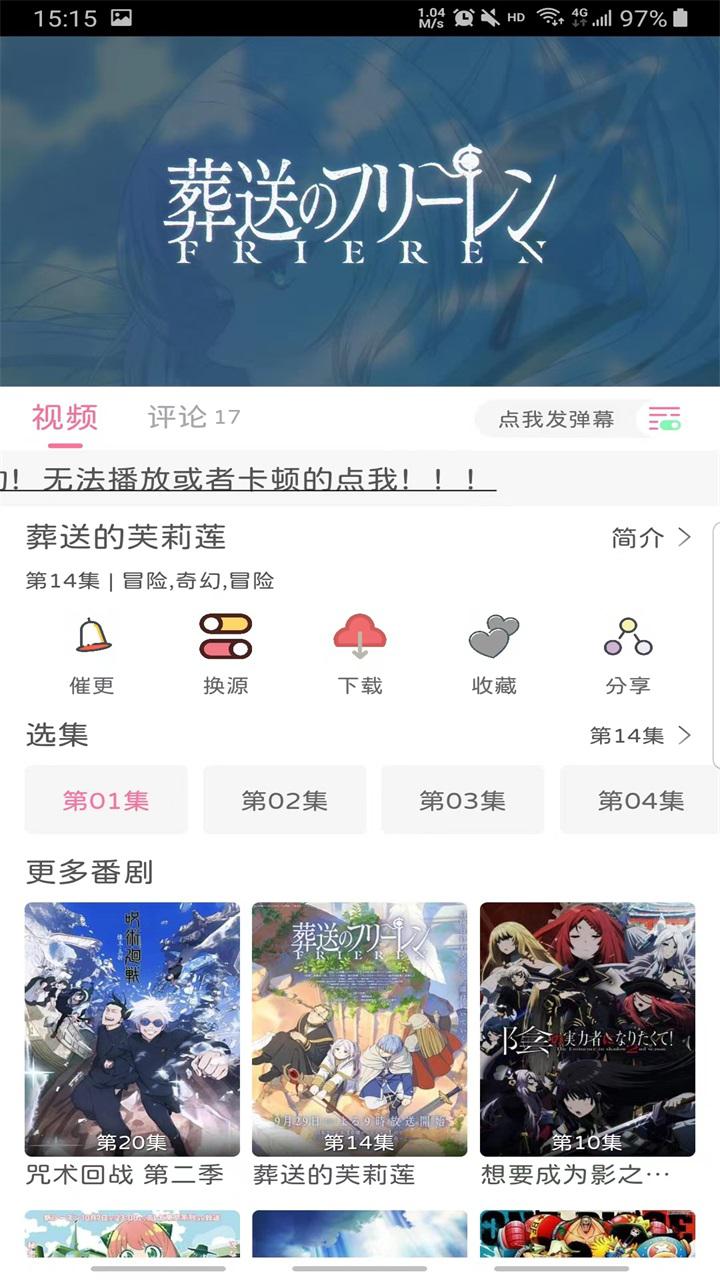
Task: Play episode 第02集
Action: [x=285, y=800]
